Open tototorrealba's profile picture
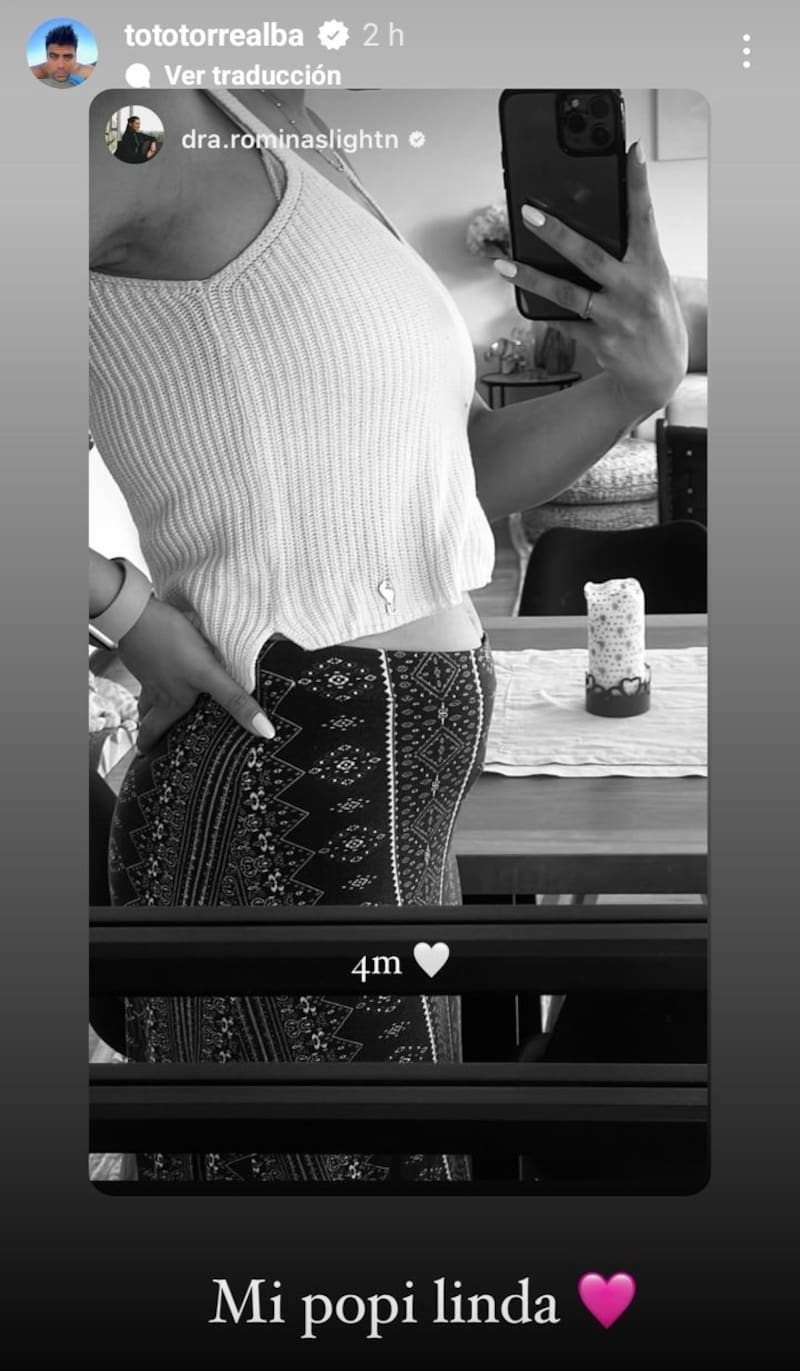 tap(62, 52)
